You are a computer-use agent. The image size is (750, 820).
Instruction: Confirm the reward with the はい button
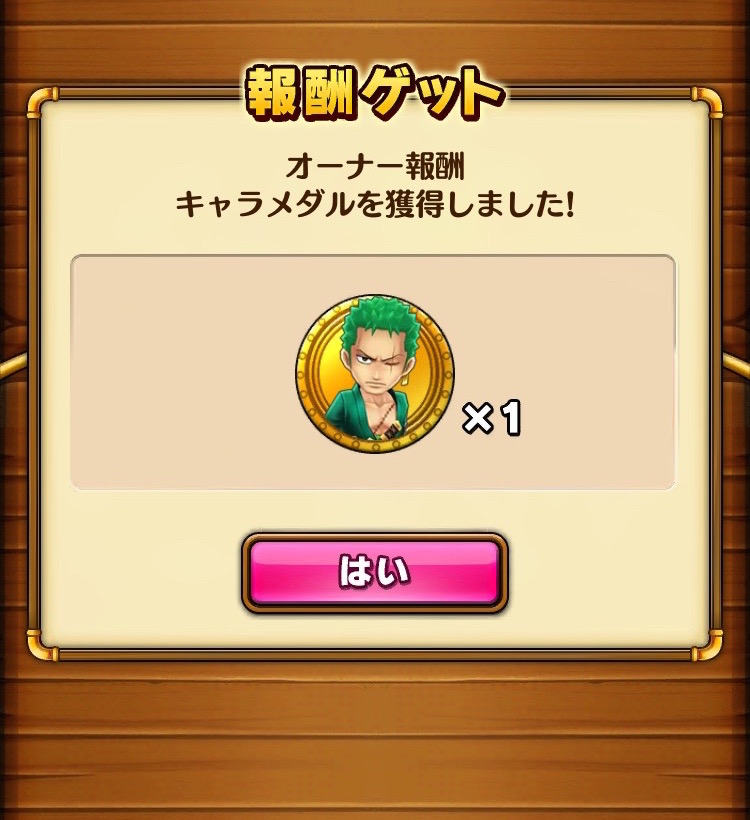(374, 573)
